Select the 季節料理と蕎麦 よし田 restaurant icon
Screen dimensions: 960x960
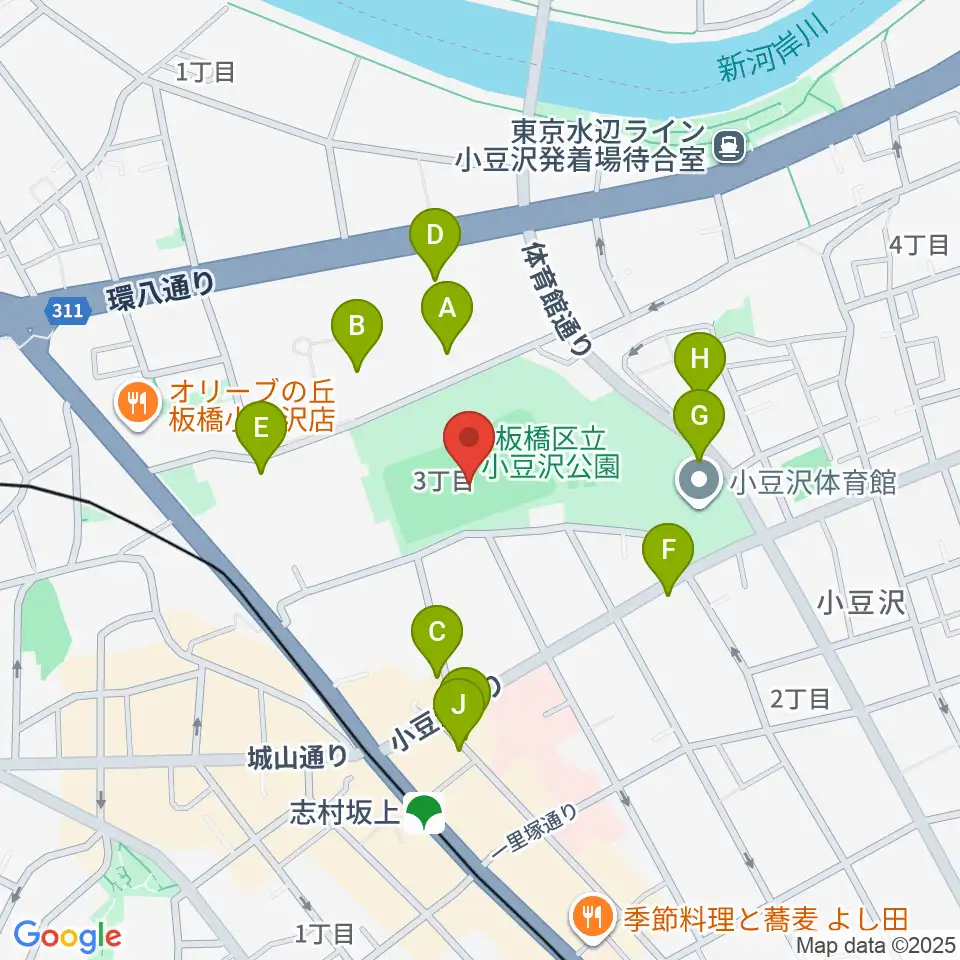coord(591,918)
